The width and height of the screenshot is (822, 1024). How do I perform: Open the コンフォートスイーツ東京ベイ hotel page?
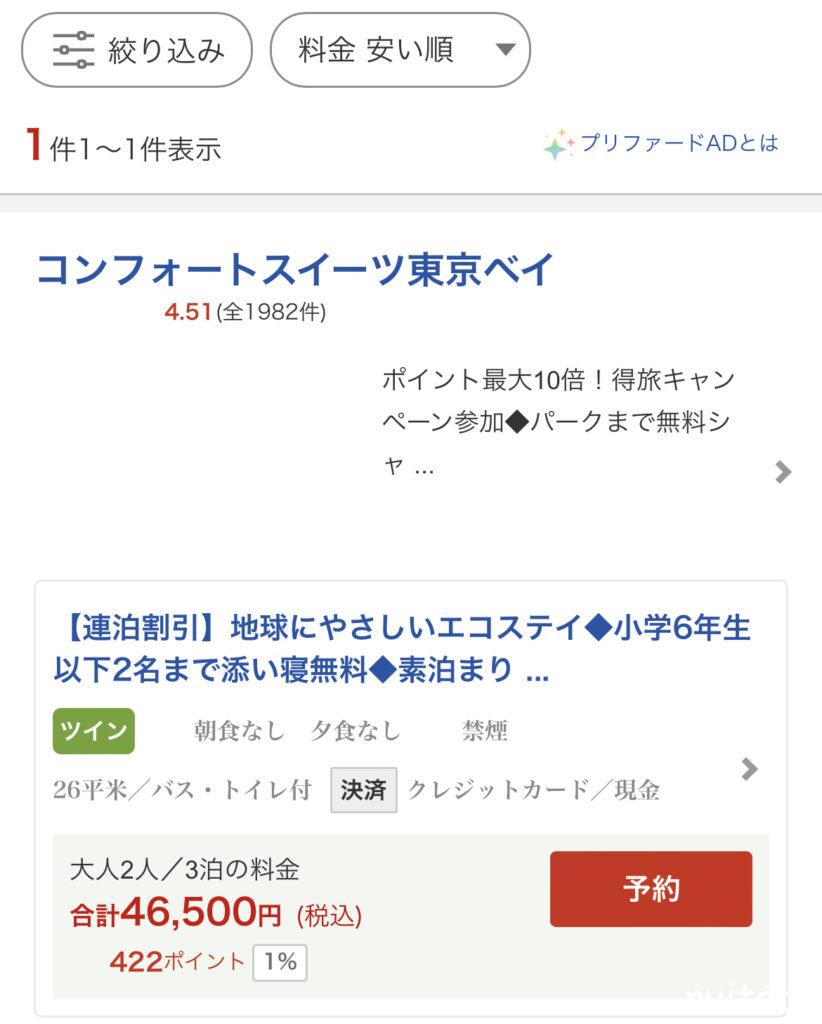click(x=295, y=270)
